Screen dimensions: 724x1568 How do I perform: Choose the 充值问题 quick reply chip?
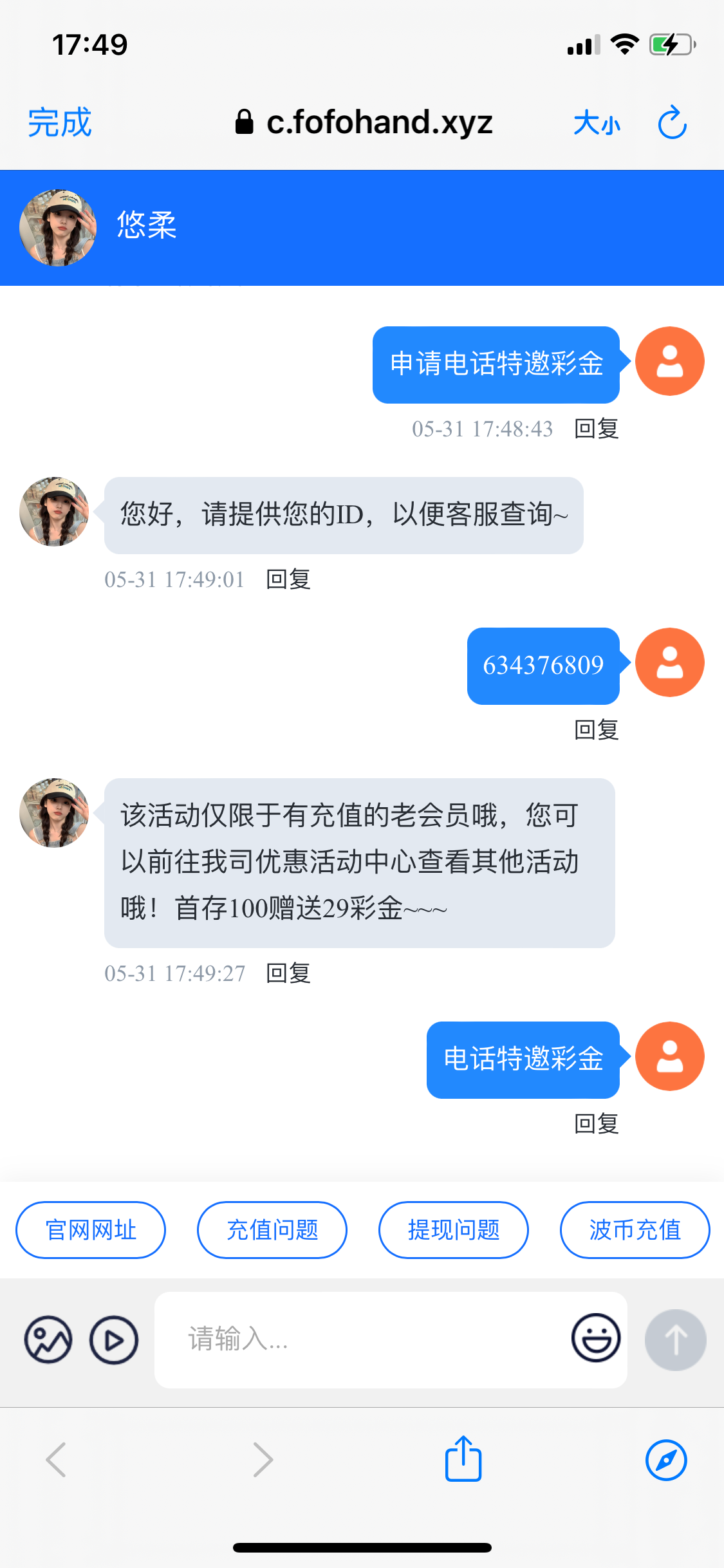272,1229
